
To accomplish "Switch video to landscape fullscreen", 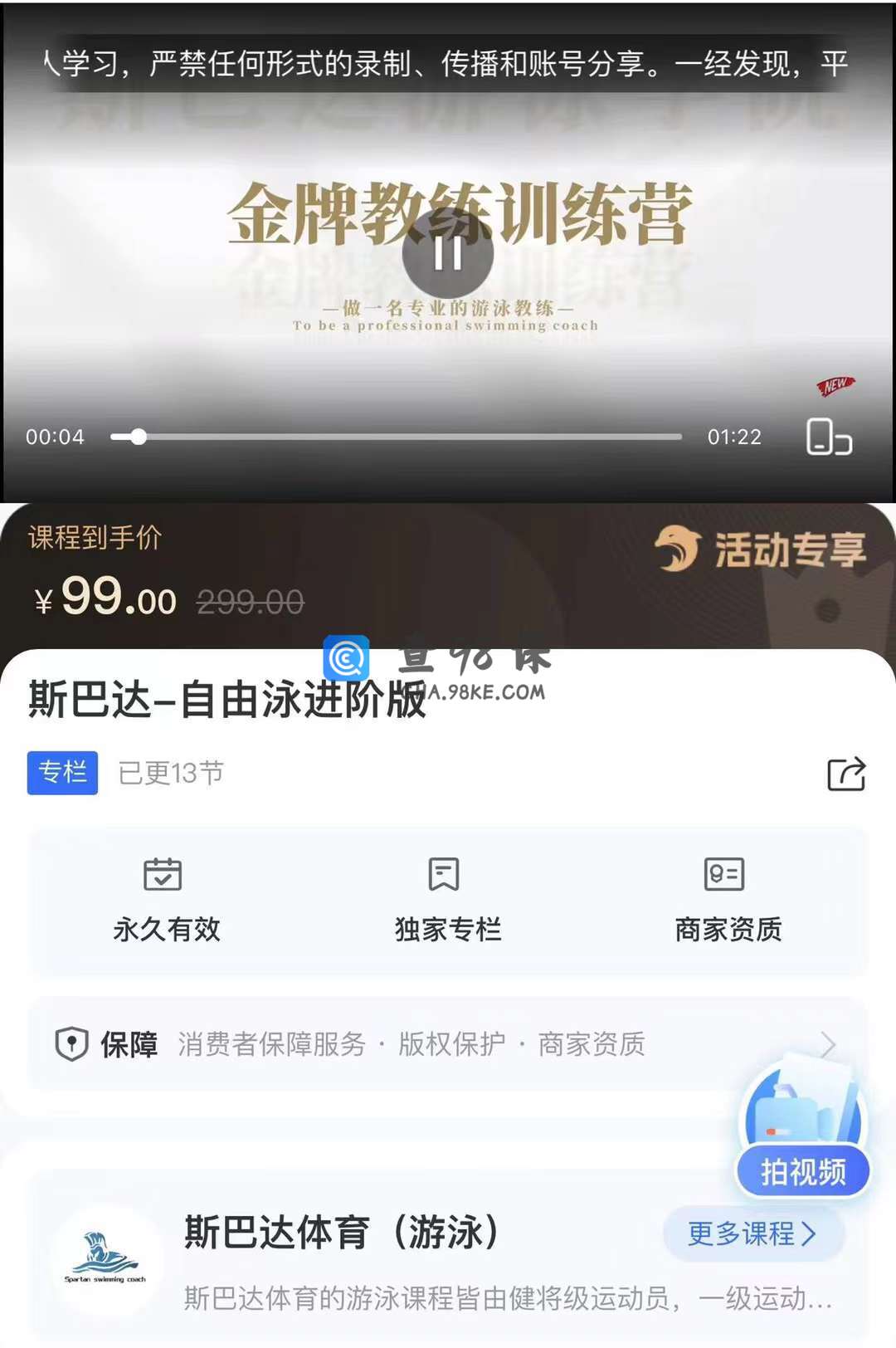I will 829,437.
